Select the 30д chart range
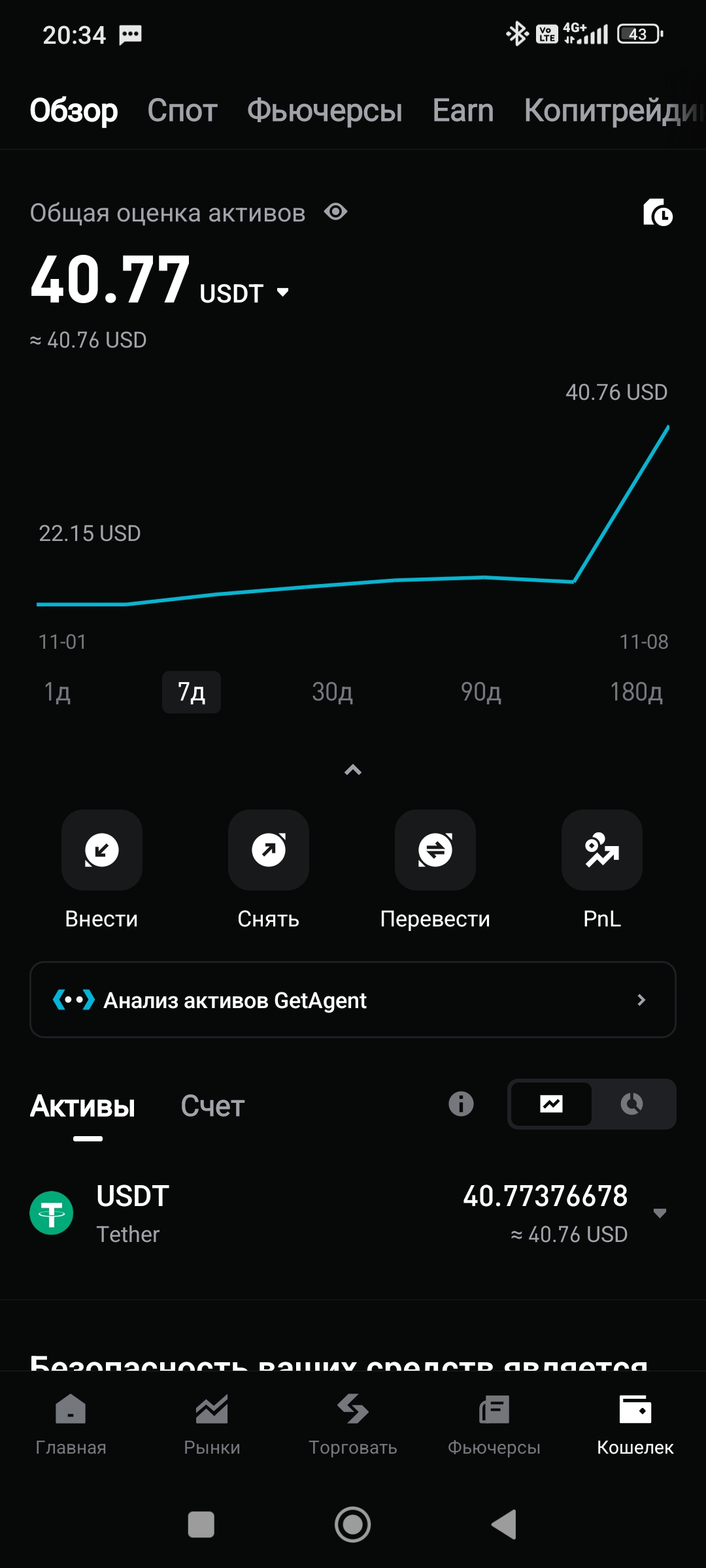Screen dimensions: 706x1568 (332, 692)
